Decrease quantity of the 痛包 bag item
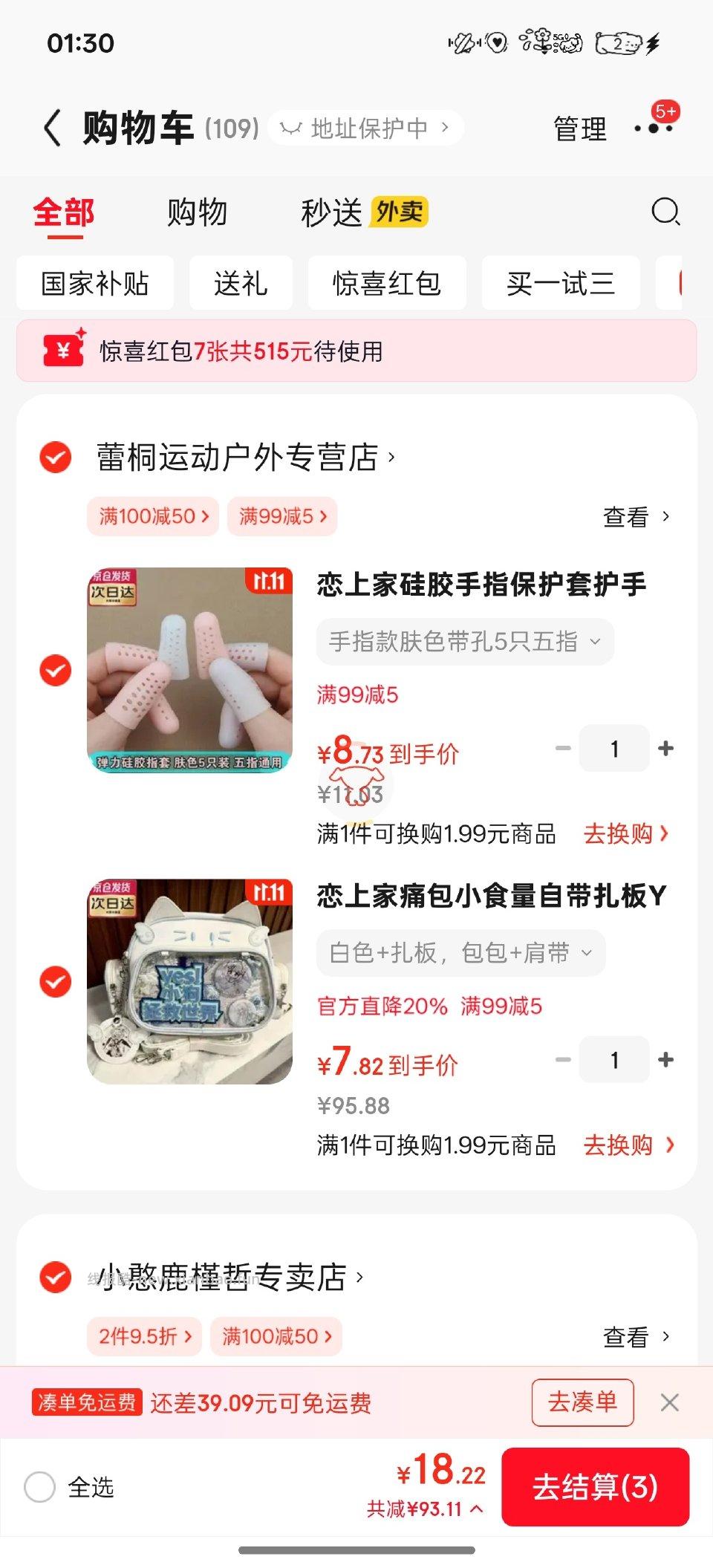713x1568 pixels. point(561,1061)
